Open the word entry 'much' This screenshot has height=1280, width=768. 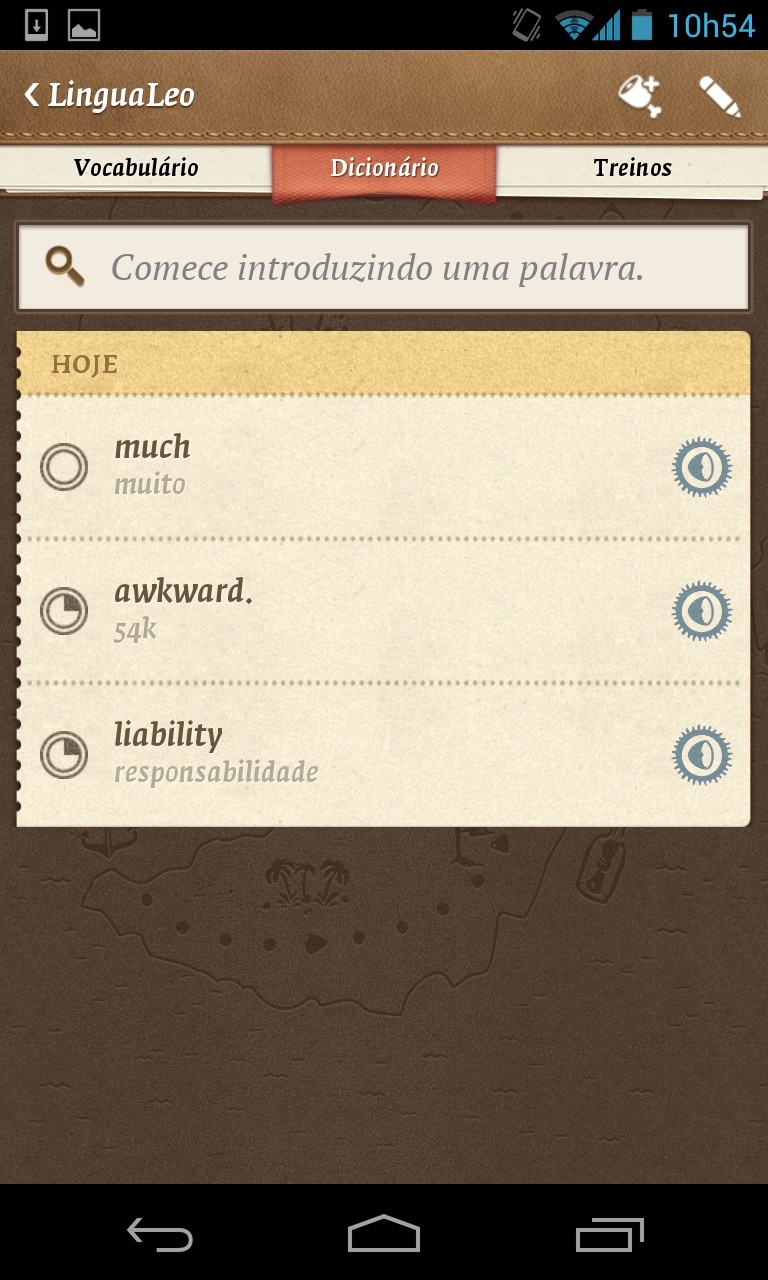click(x=300, y=465)
